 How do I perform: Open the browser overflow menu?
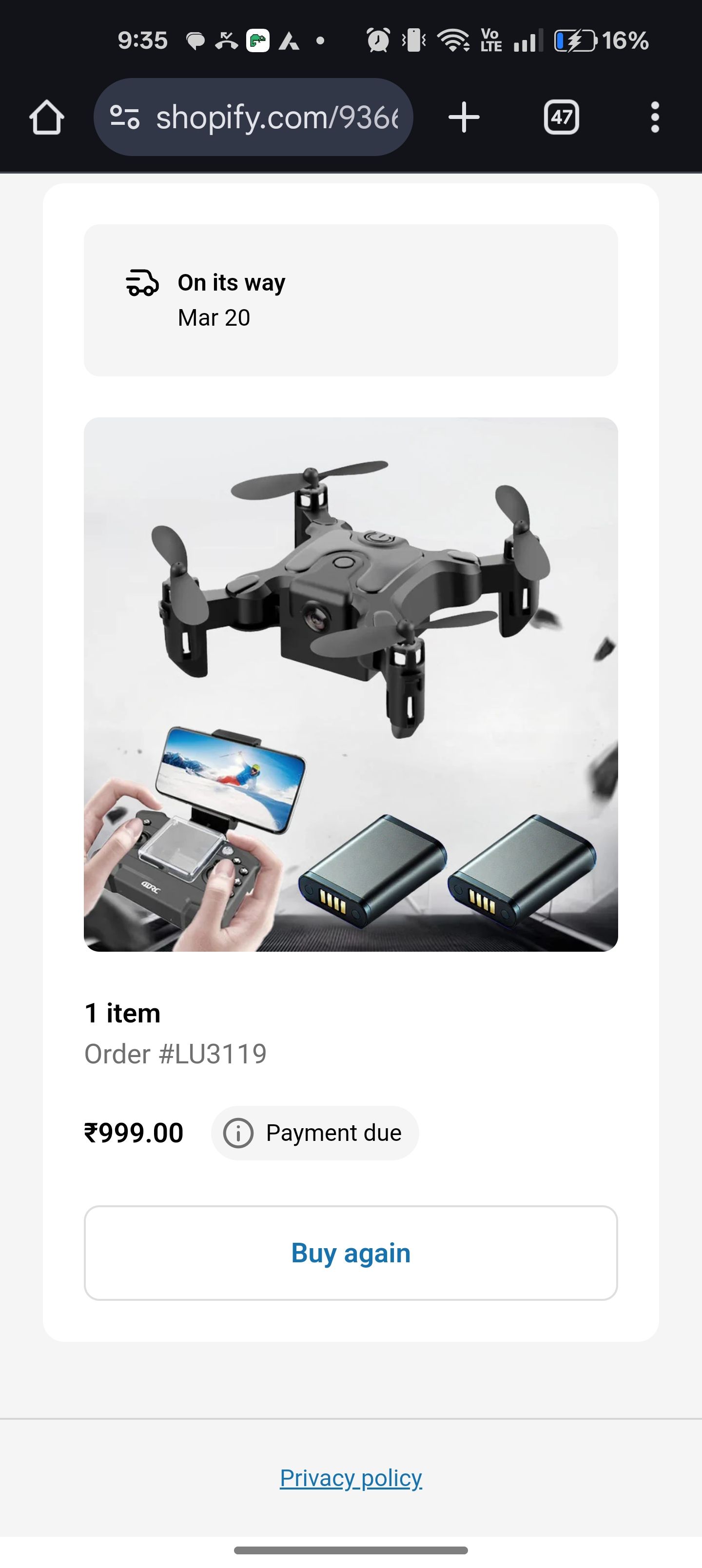(x=655, y=117)
